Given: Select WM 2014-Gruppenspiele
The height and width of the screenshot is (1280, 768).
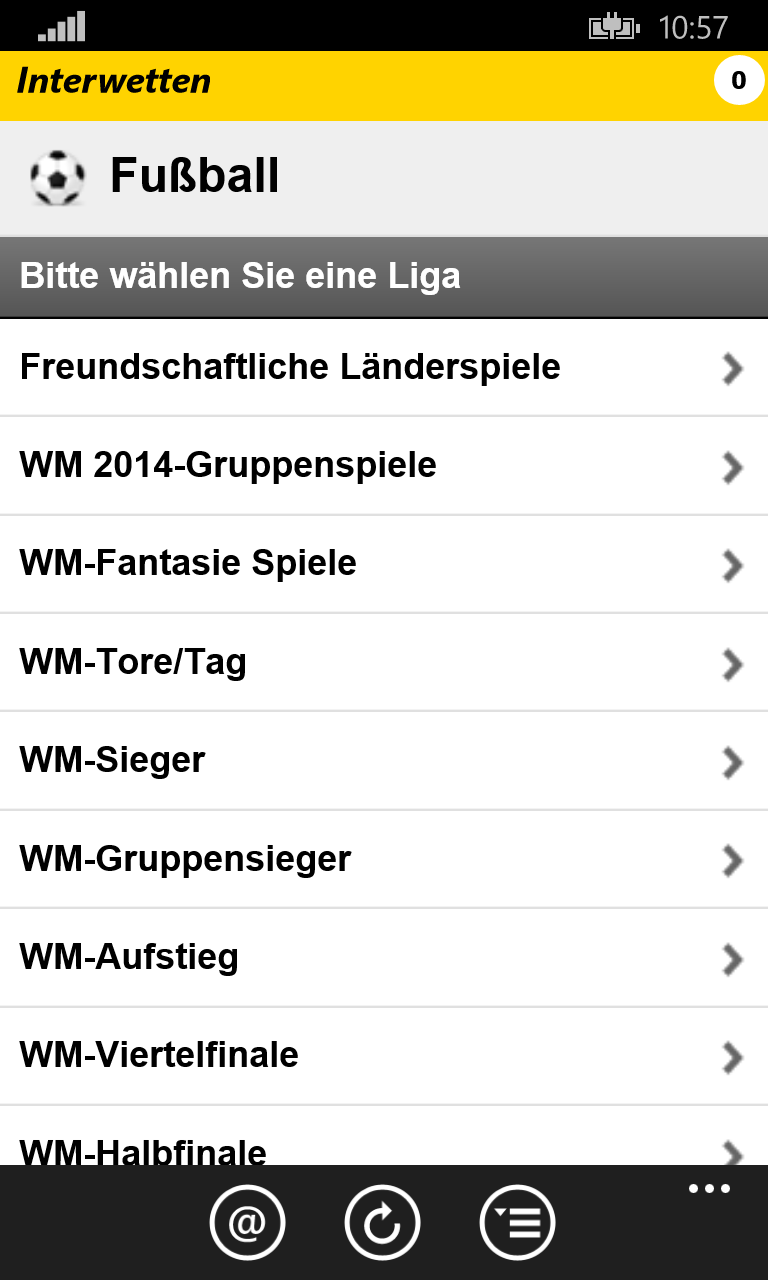Looking at the screenshot, I should click(384, 465).
